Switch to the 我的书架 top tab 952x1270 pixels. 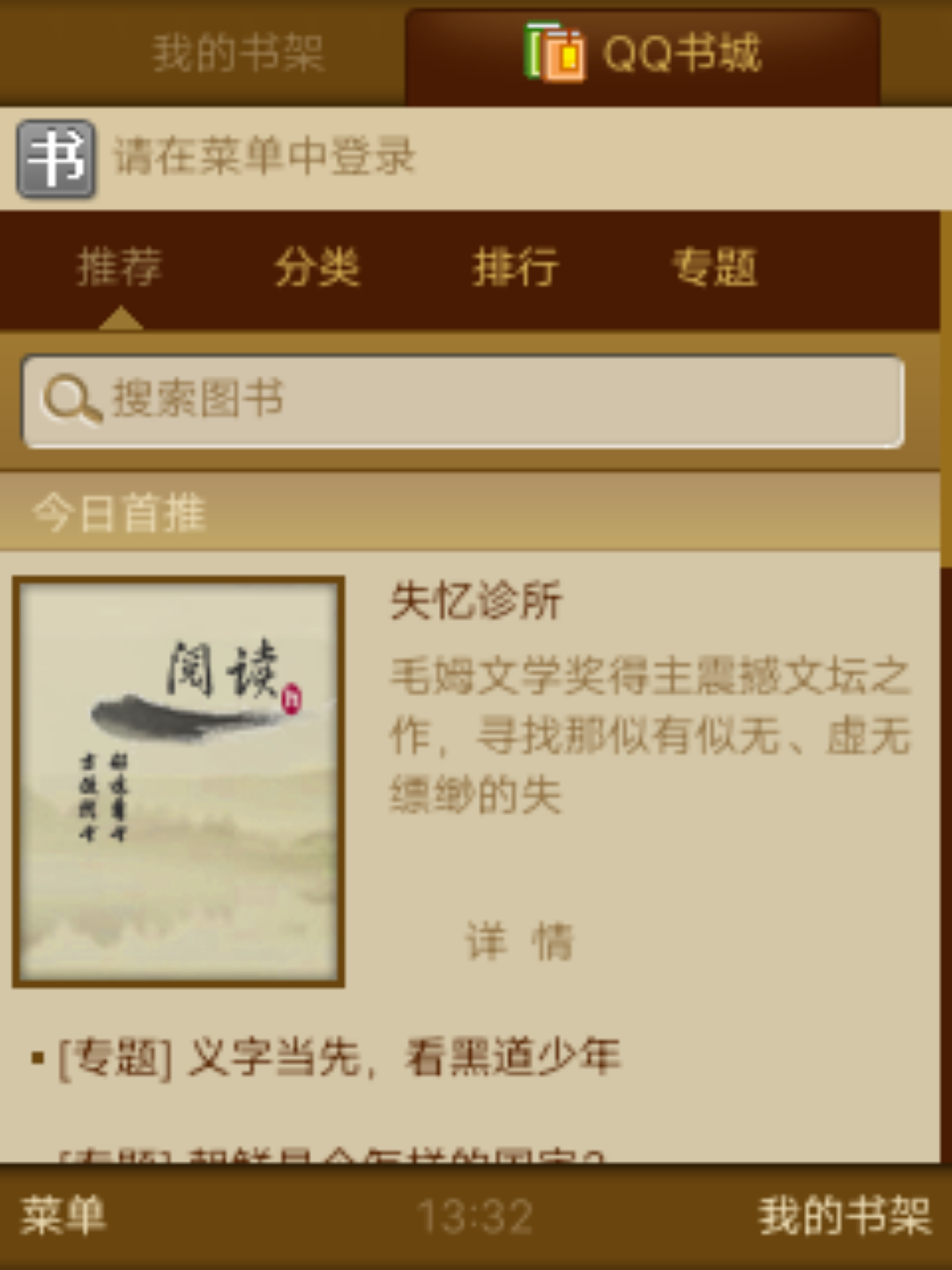(x=238, y=53)
